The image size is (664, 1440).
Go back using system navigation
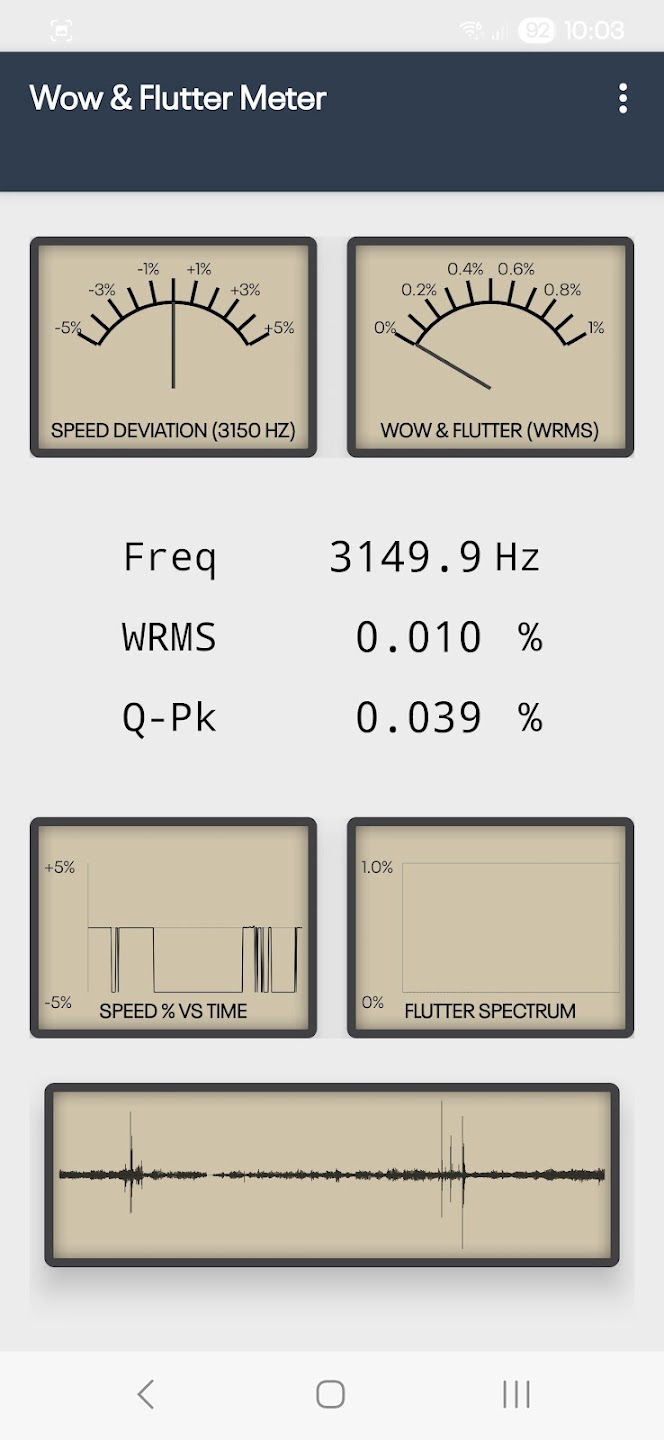[146, 1394]
